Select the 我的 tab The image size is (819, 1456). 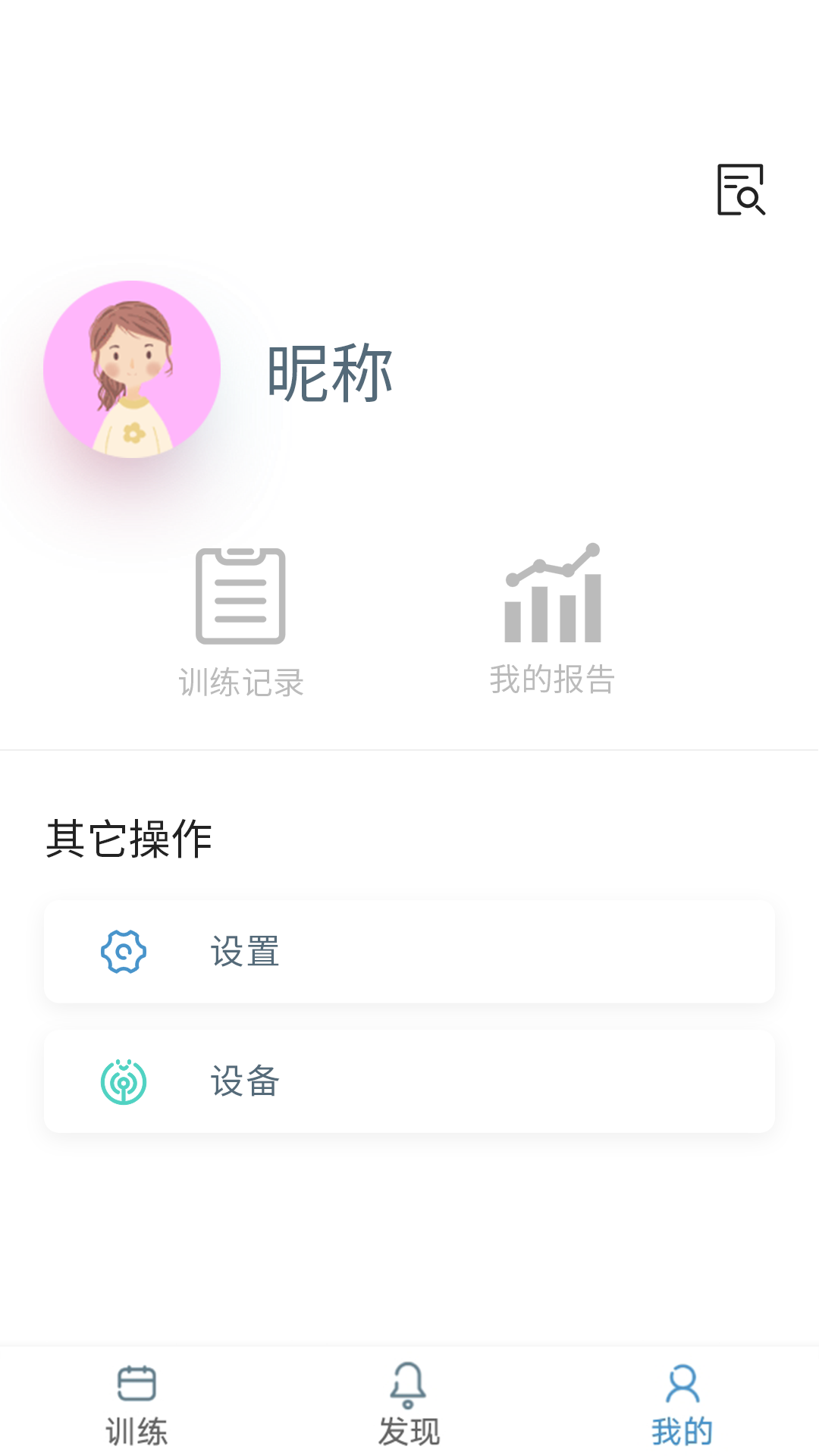click(x=682, y=1405)
